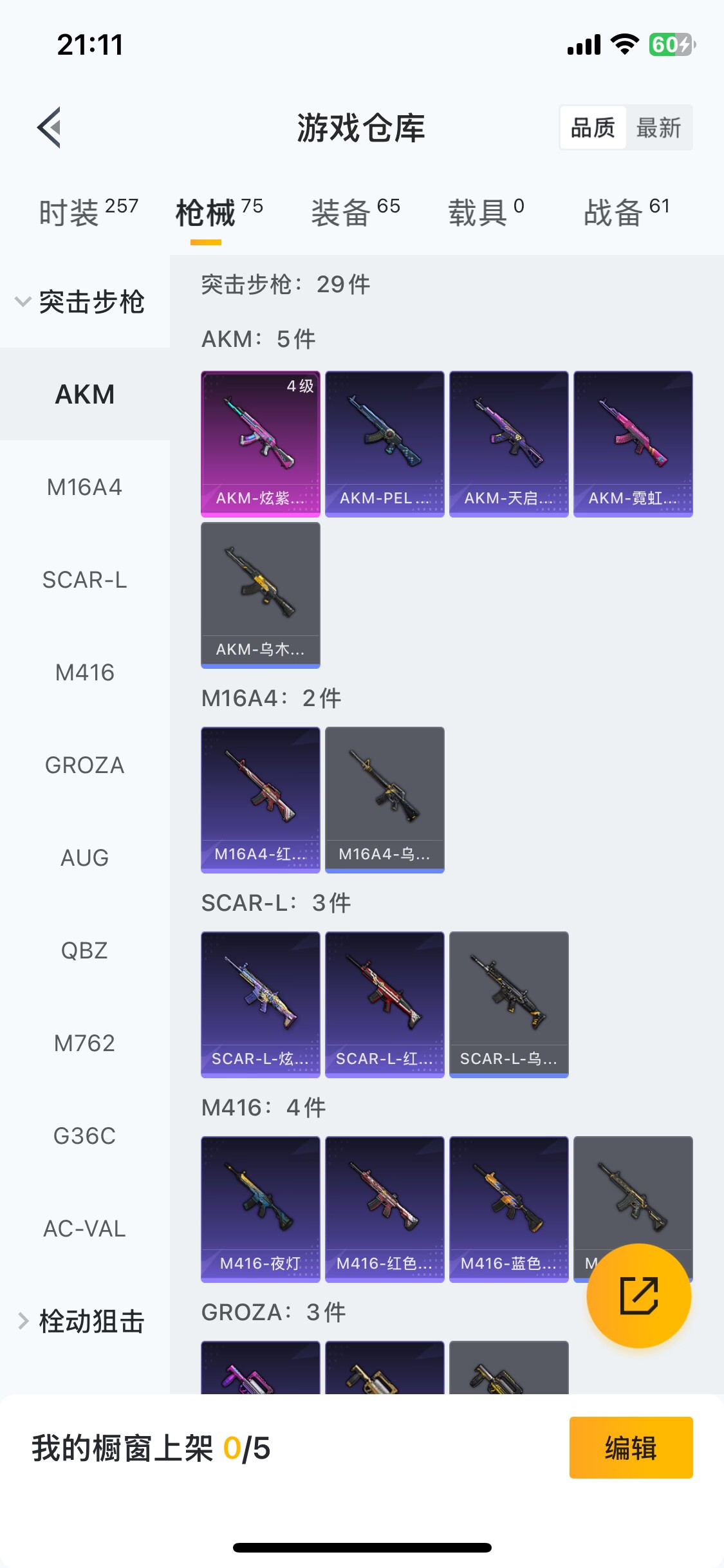Image resolution: width=724 pixels, height=1568 pixels.
Task: Select GROZA in the sidebar
Action: tap(84, 765)
